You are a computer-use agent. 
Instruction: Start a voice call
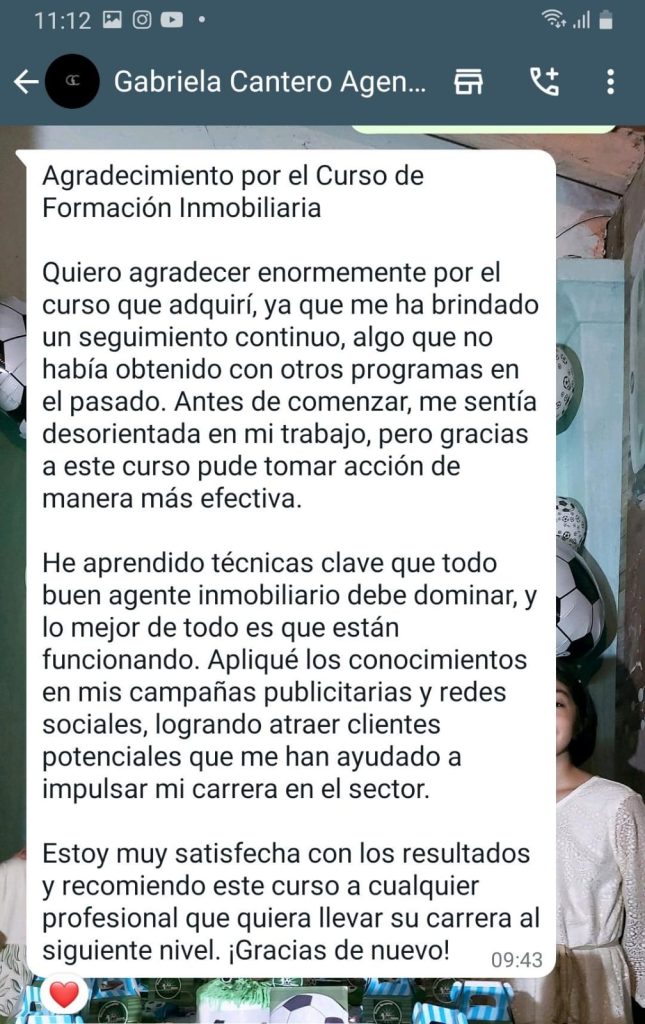coord(544,82)
